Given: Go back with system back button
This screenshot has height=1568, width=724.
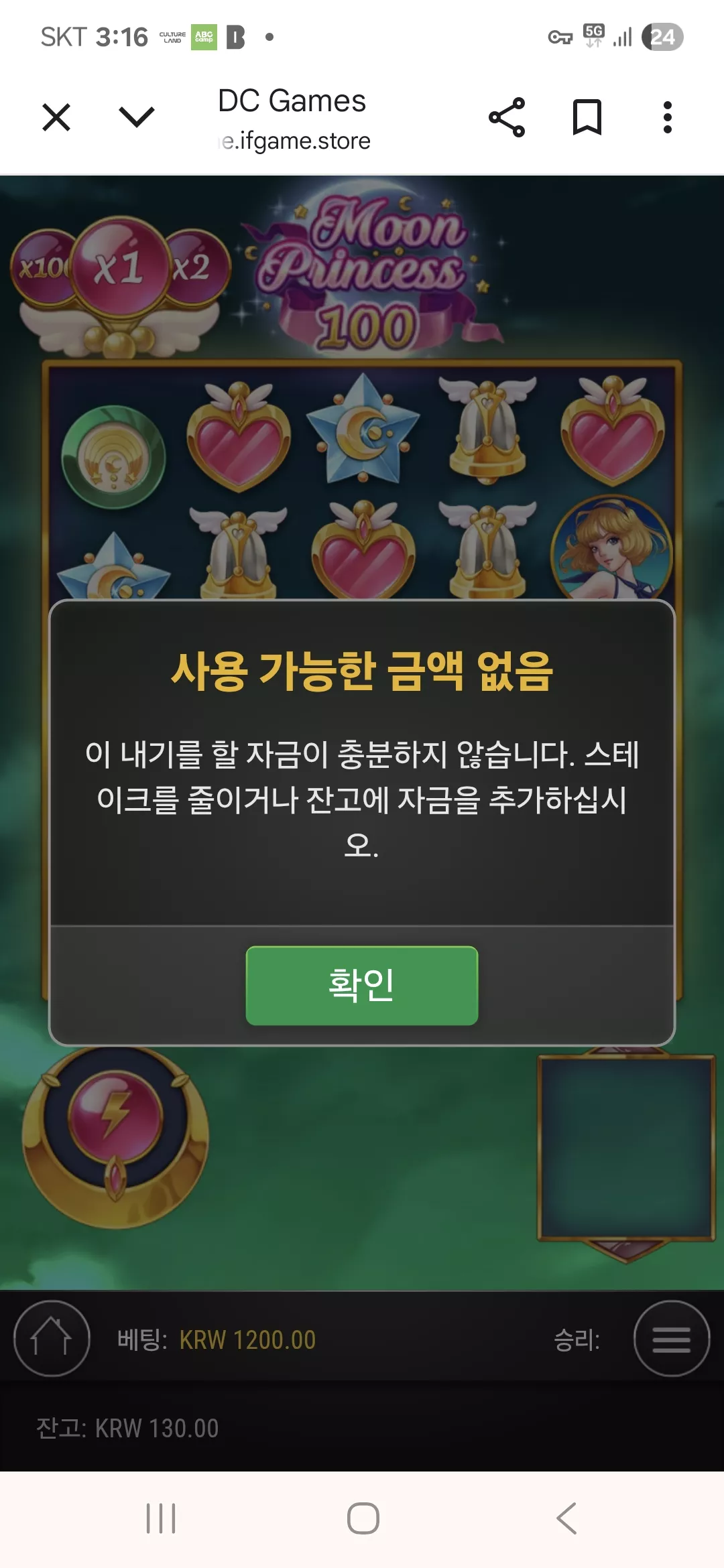Looking at the screenshot, I should click(566, 1518).
